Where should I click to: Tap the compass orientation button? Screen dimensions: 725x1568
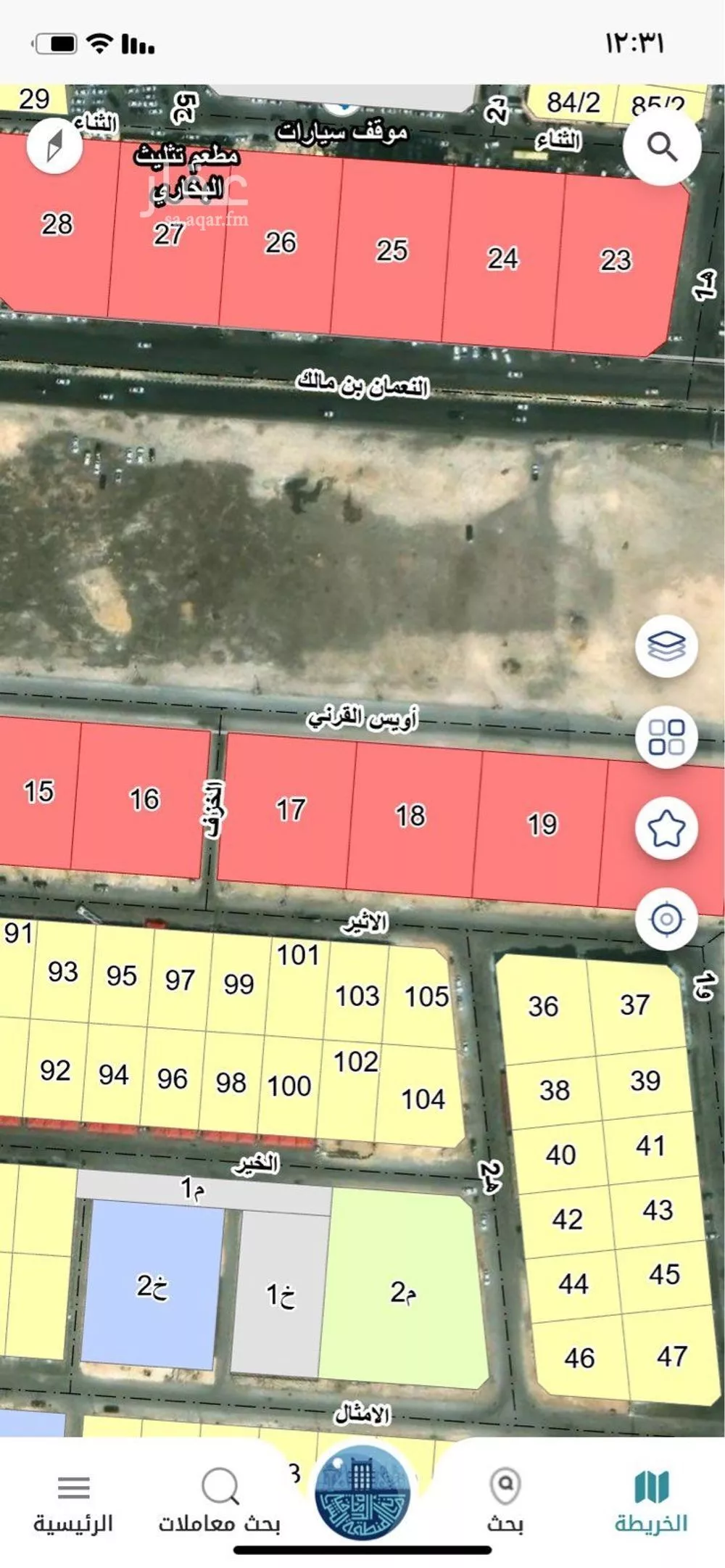tap(54, 146)
